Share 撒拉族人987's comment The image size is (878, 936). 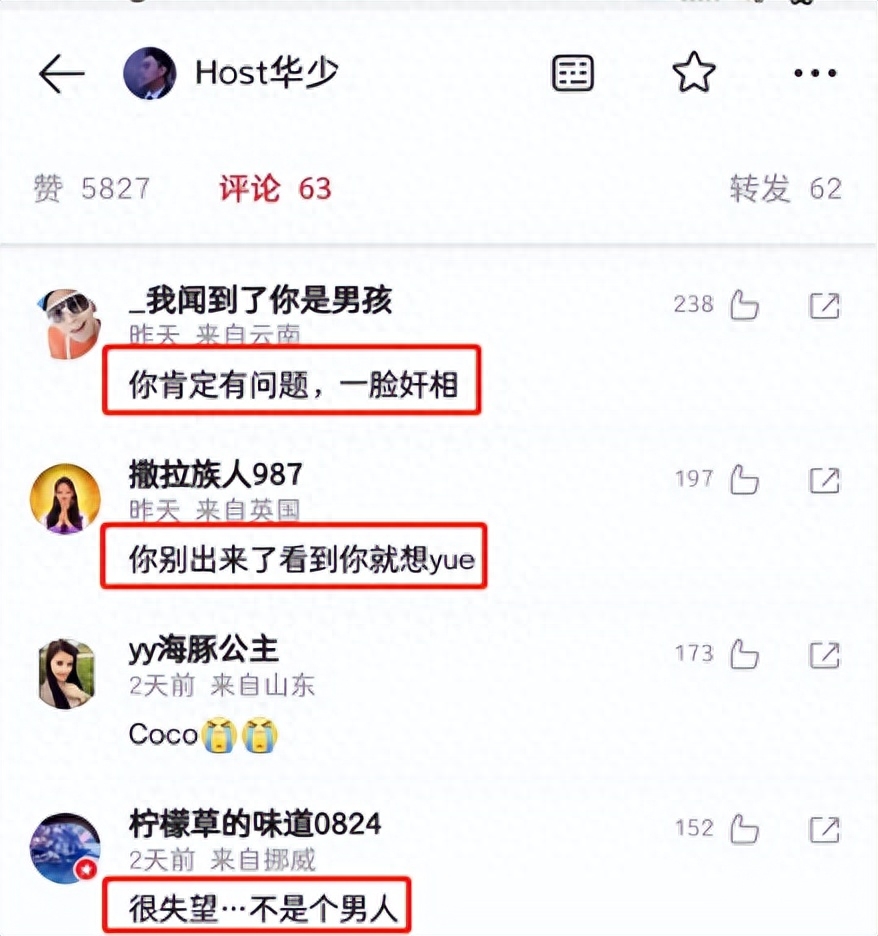point(824,480)
